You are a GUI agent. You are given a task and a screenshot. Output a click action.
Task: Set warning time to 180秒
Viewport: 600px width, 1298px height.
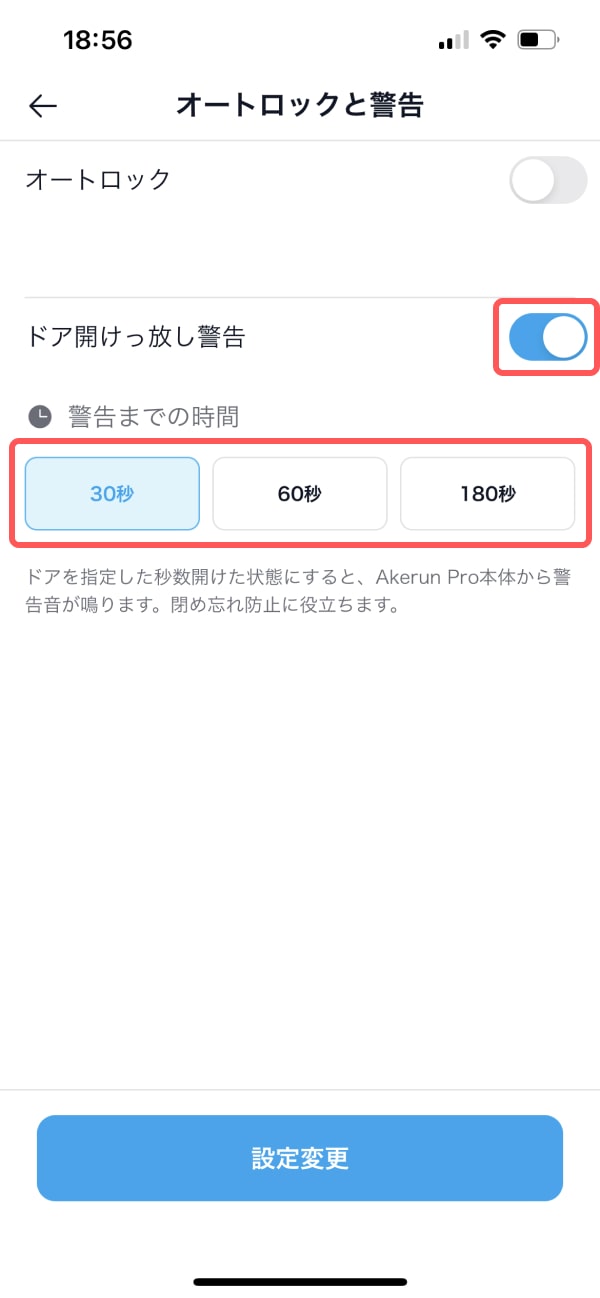pyautogui.click(x=487, y=493)
